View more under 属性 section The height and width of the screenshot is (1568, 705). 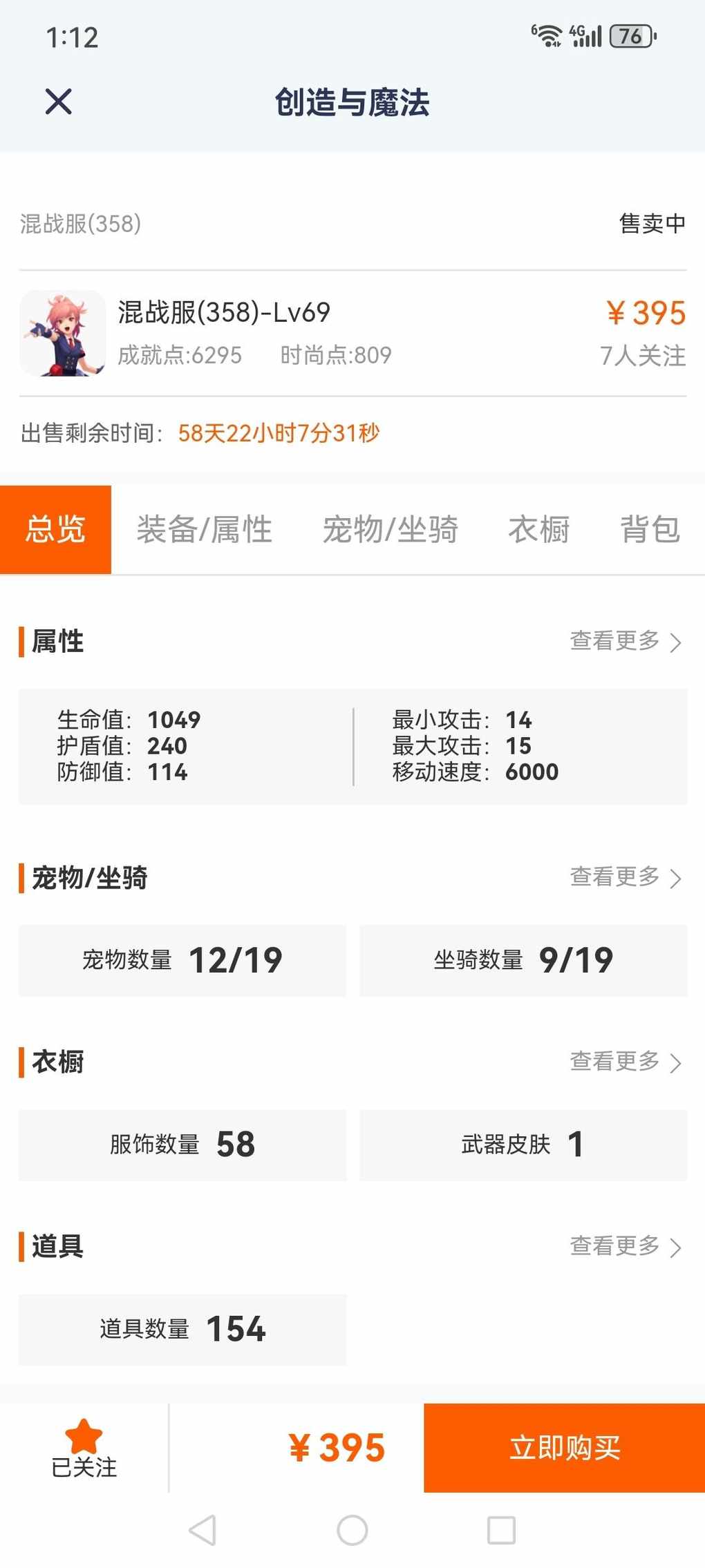[625, 641]
